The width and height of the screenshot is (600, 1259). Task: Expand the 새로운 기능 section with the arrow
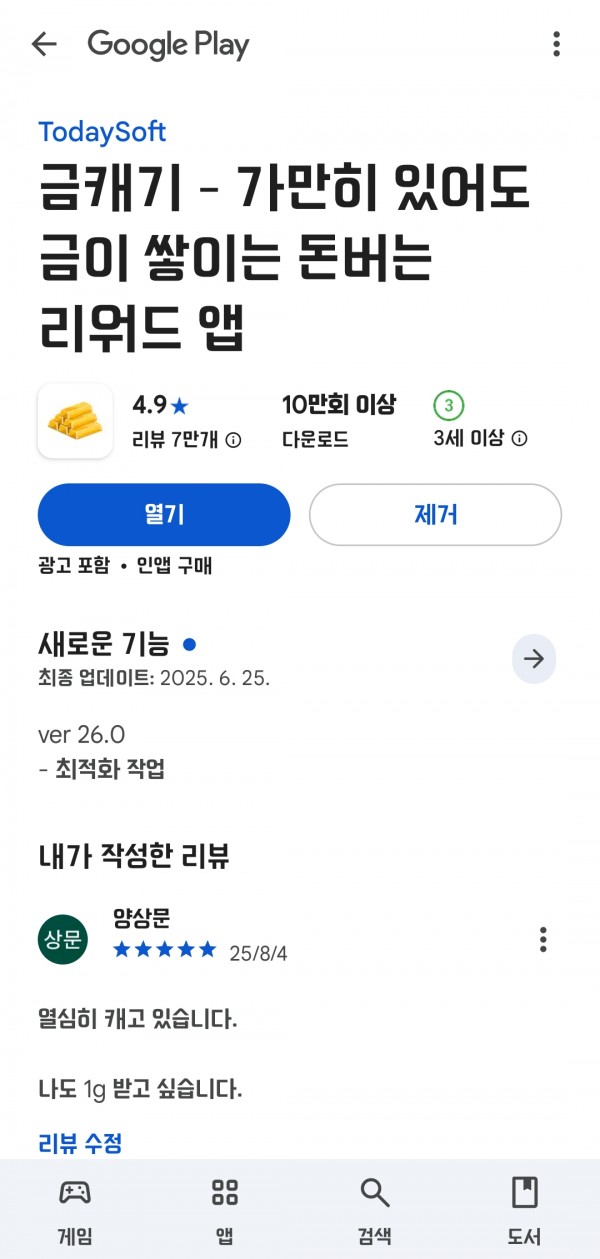pyautogui.click(x=534, y=659)
